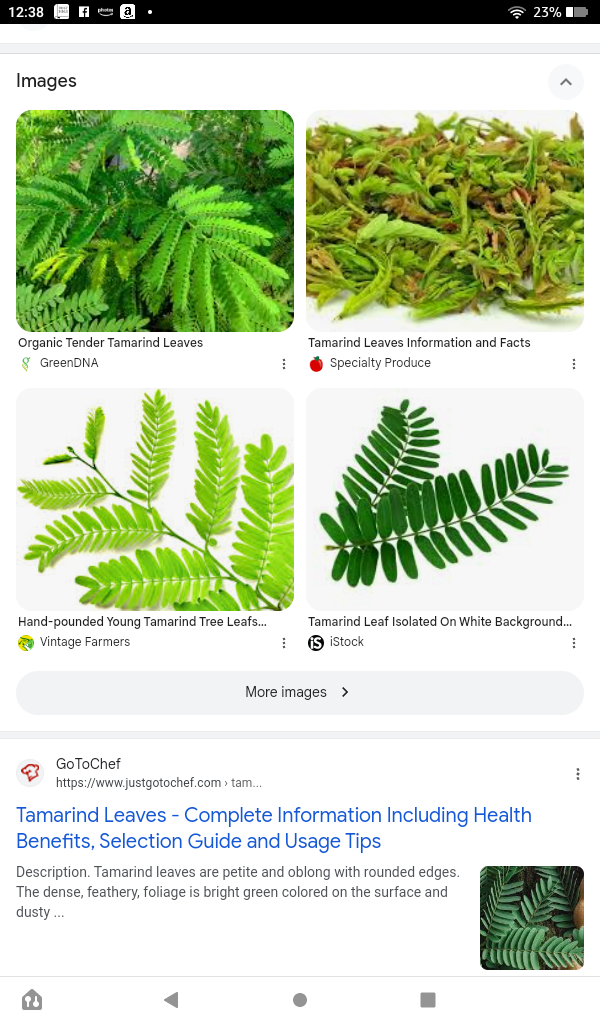Viewport: 600px width, 1024px height.
Task: Open options for the Vintage Farmers image
Action: 284,643
